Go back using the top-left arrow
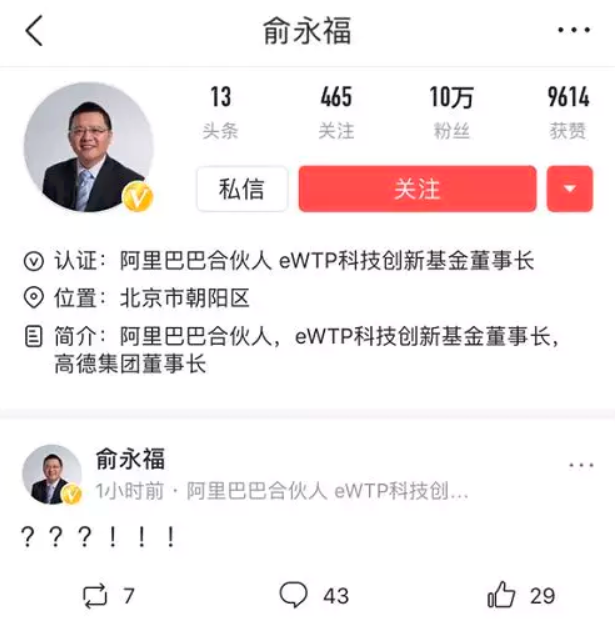The image size is (615, 626). 34,31
